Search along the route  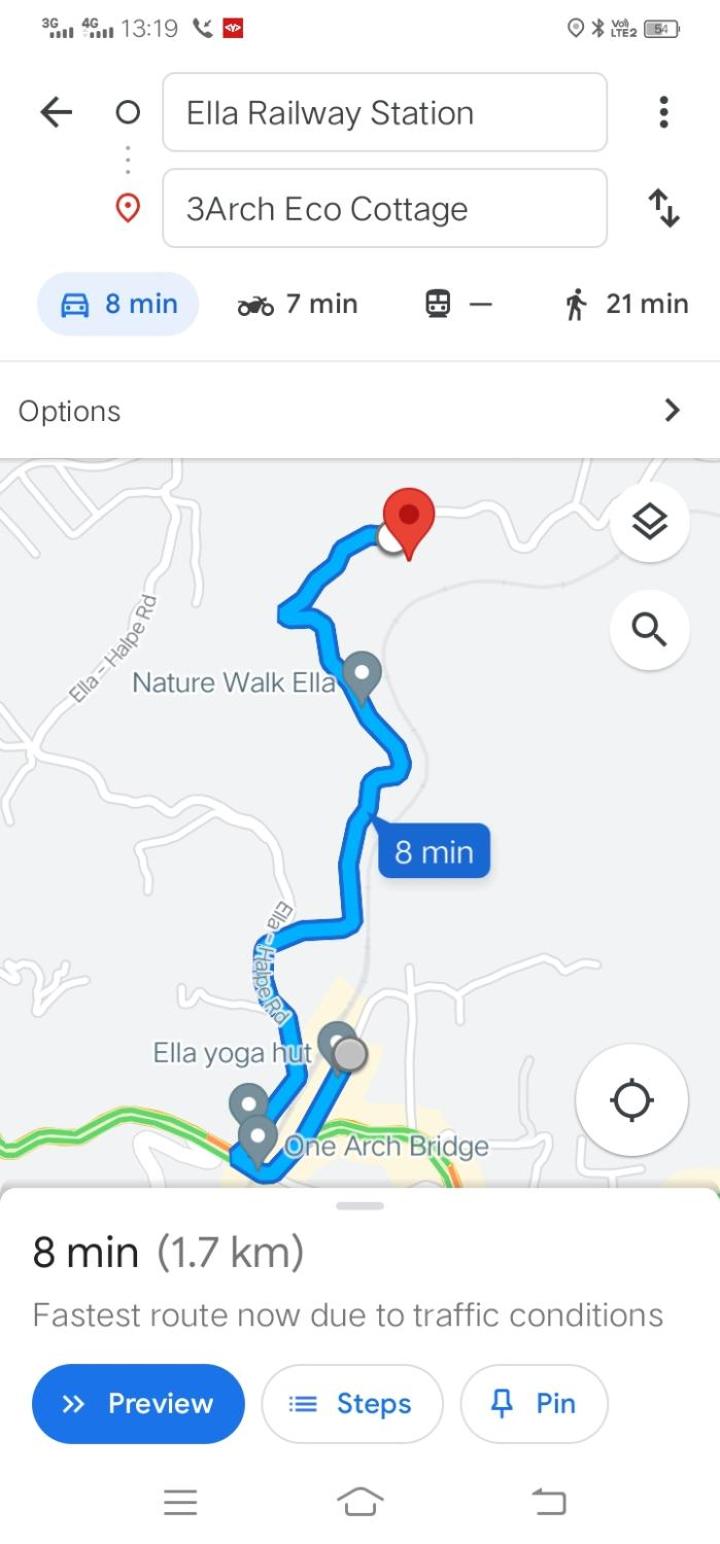click(x=649, y=630)
